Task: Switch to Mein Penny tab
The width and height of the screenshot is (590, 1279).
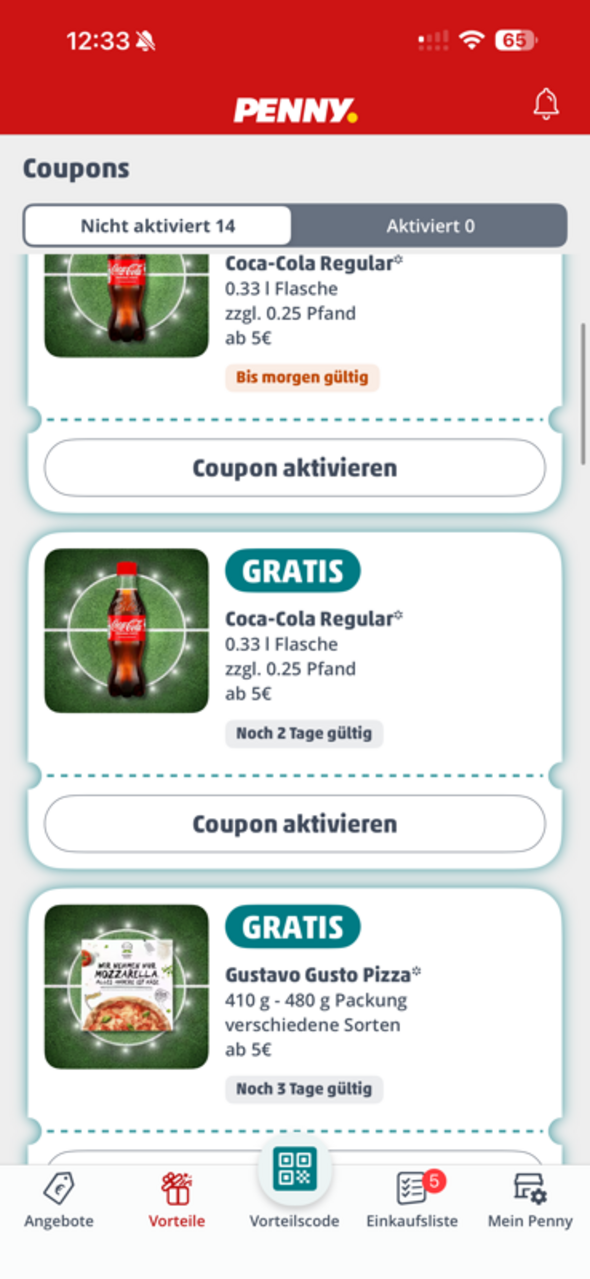Action: pos(530,1200)
